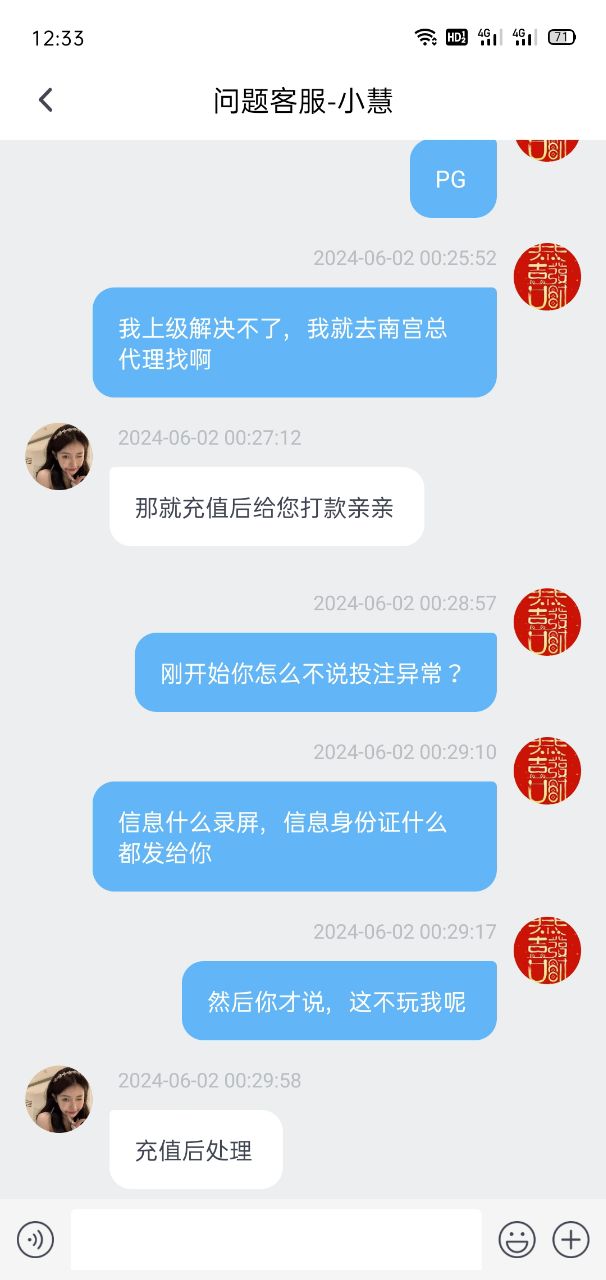Open the plus attachment menu
The height and width of the screenshot is (1280, 606).
pos(571,1240)
